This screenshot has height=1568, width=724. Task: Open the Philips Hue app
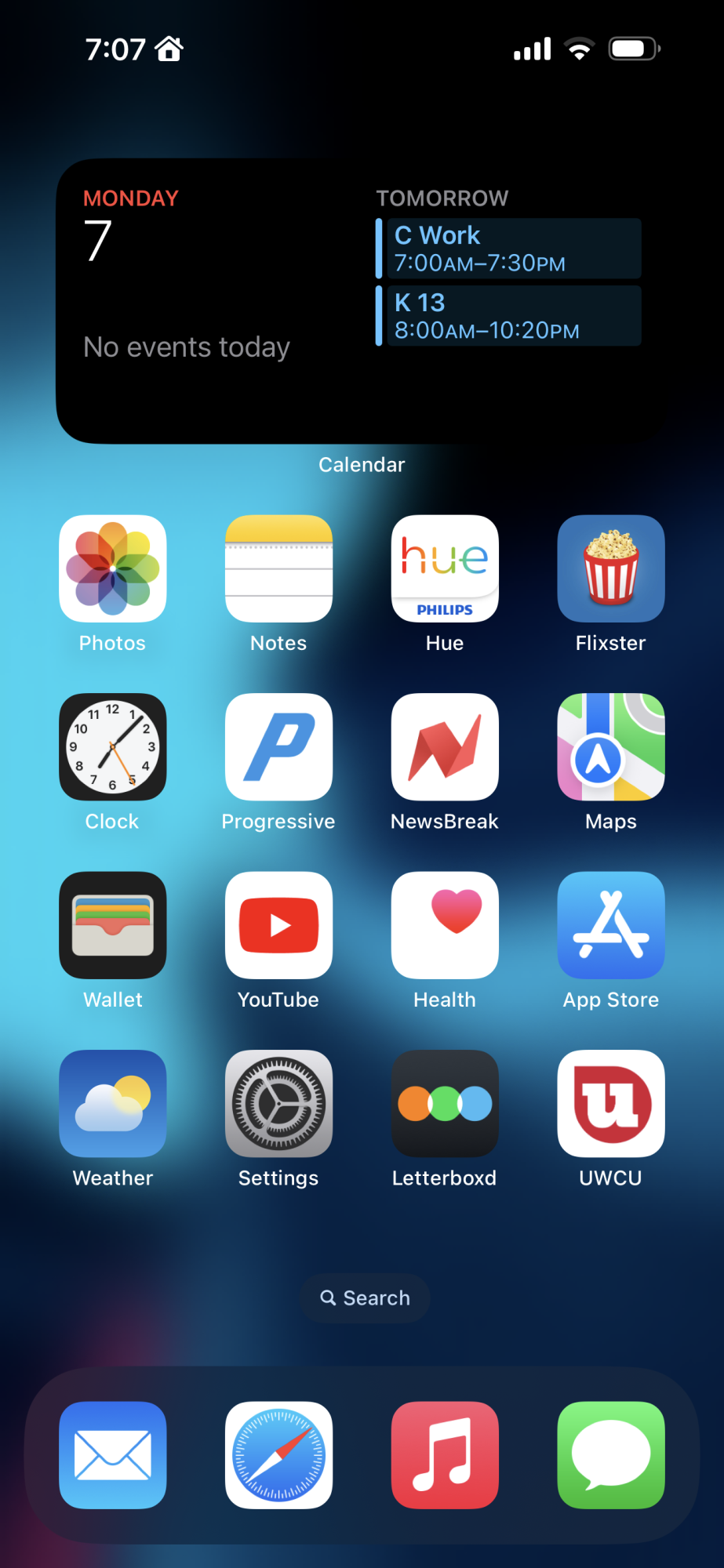445,568
